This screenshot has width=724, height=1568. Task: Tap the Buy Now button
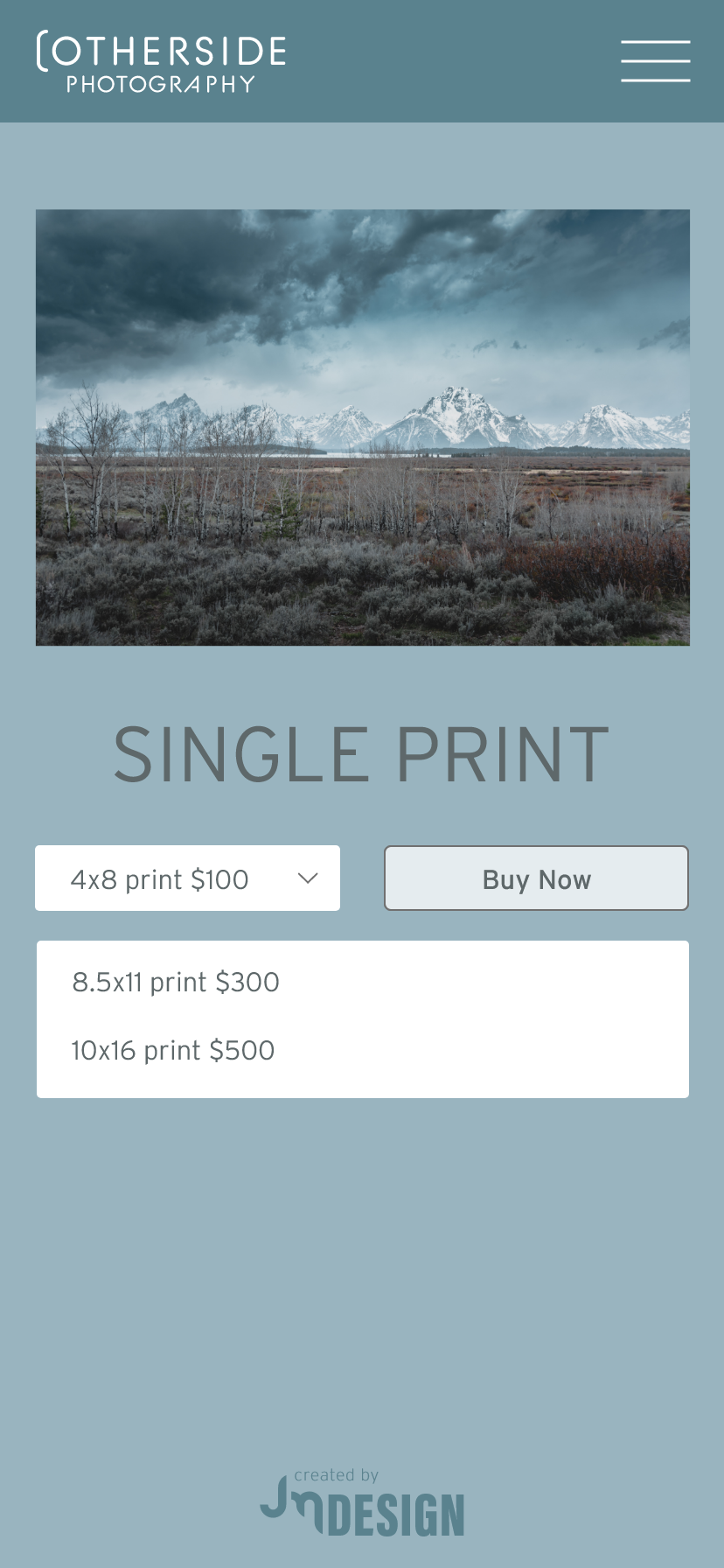tap(536, 878)
